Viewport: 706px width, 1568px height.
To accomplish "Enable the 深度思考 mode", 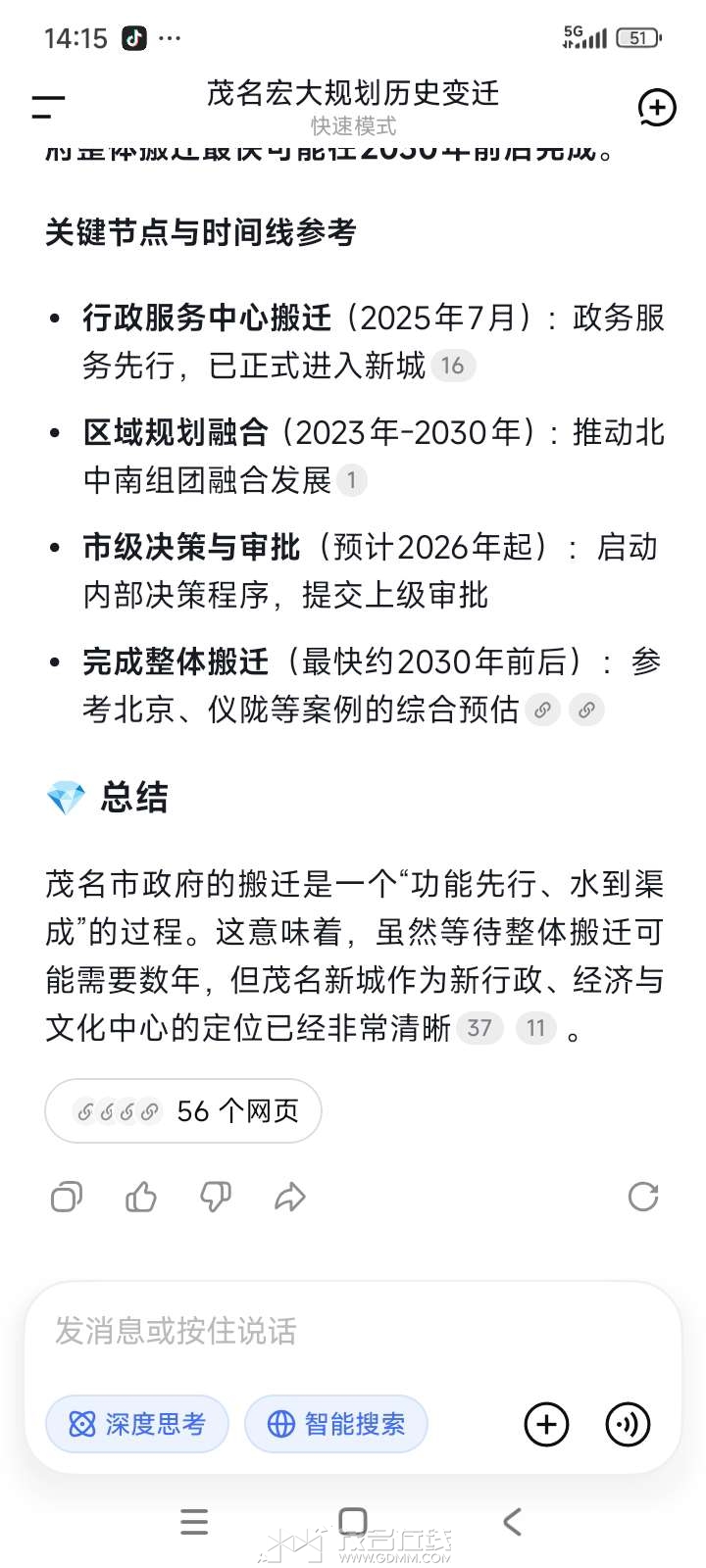I will point(136,1425).
